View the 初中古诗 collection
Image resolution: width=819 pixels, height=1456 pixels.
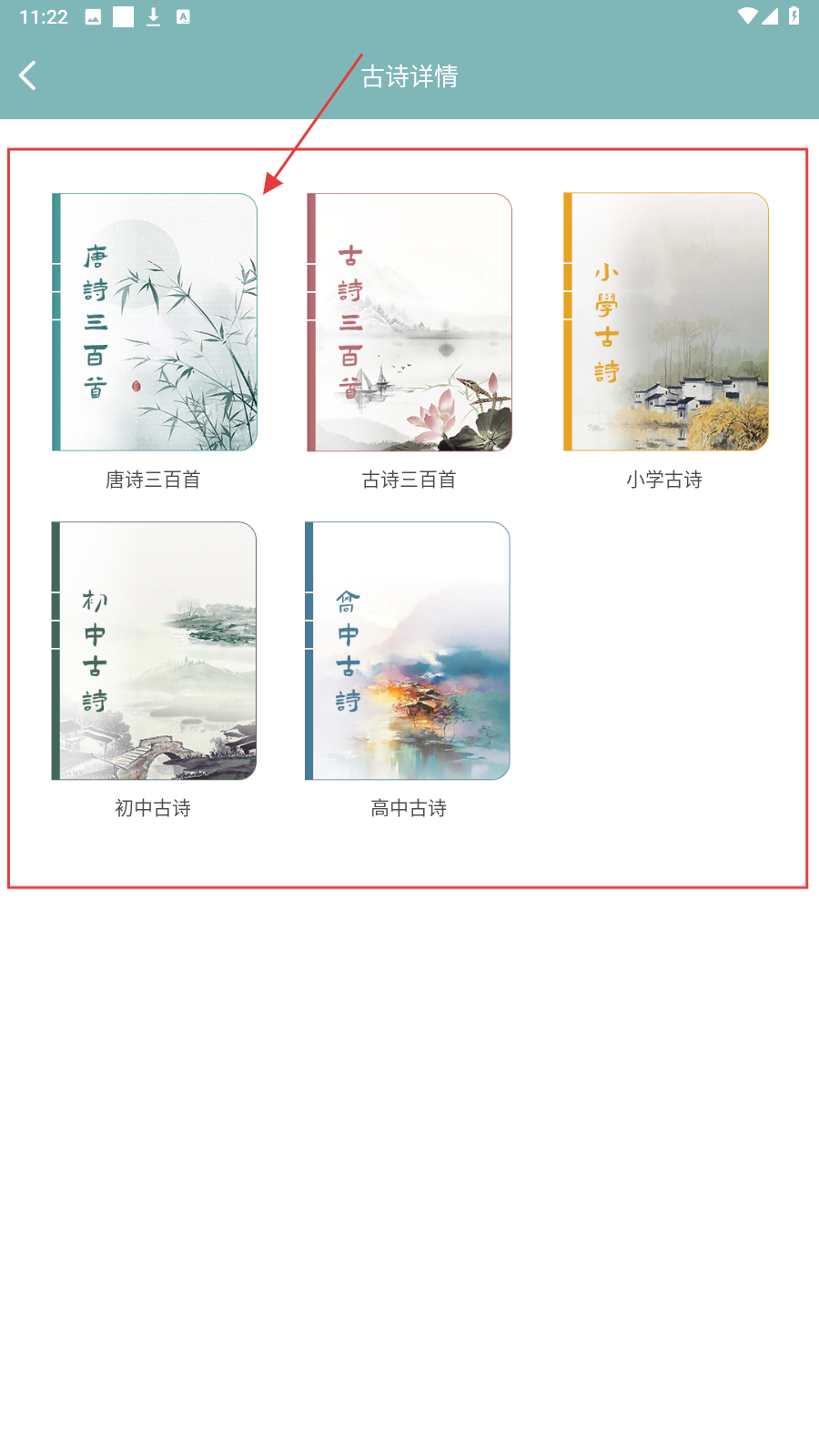tap(153, 651)
